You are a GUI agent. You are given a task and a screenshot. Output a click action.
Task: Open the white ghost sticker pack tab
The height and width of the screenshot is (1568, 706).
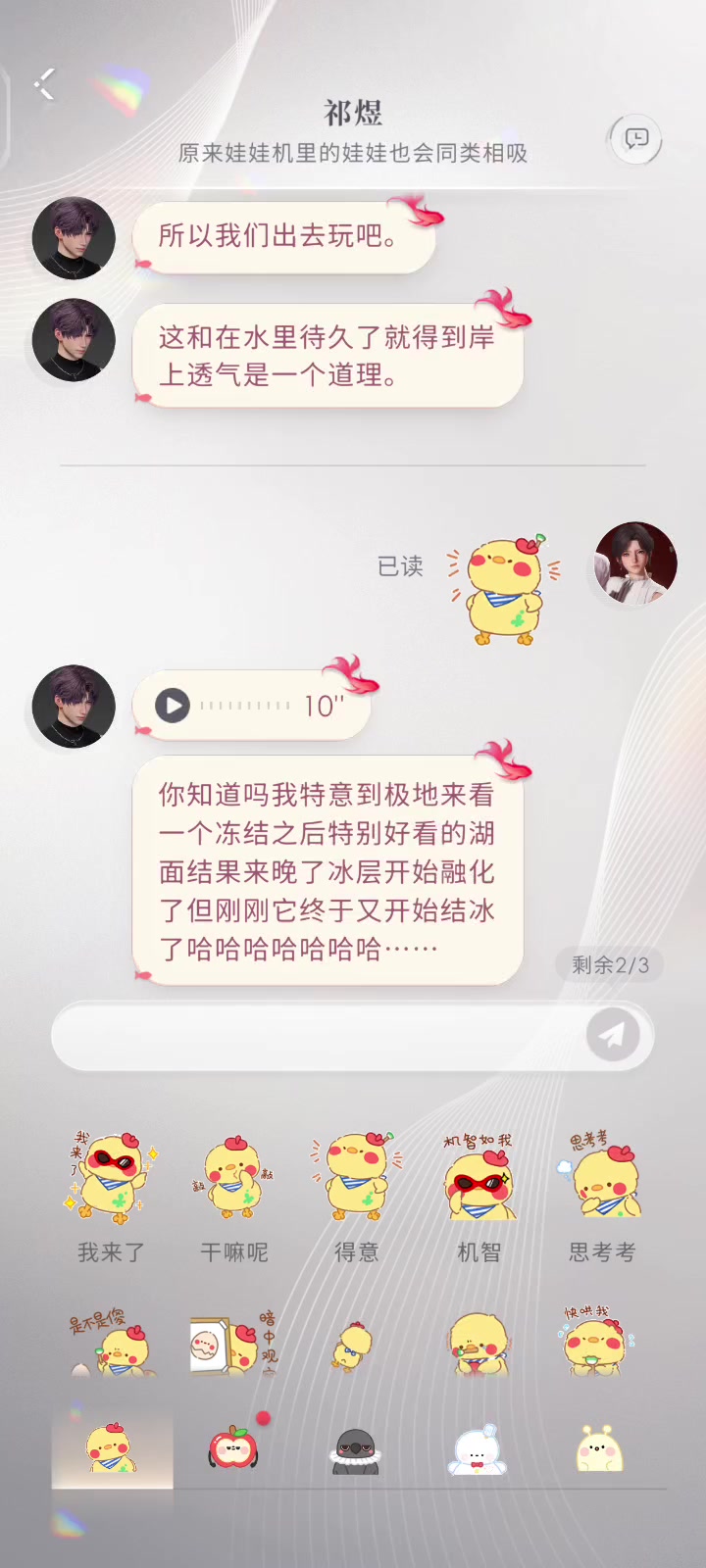pyautogui.click(x=478, y=1450)
